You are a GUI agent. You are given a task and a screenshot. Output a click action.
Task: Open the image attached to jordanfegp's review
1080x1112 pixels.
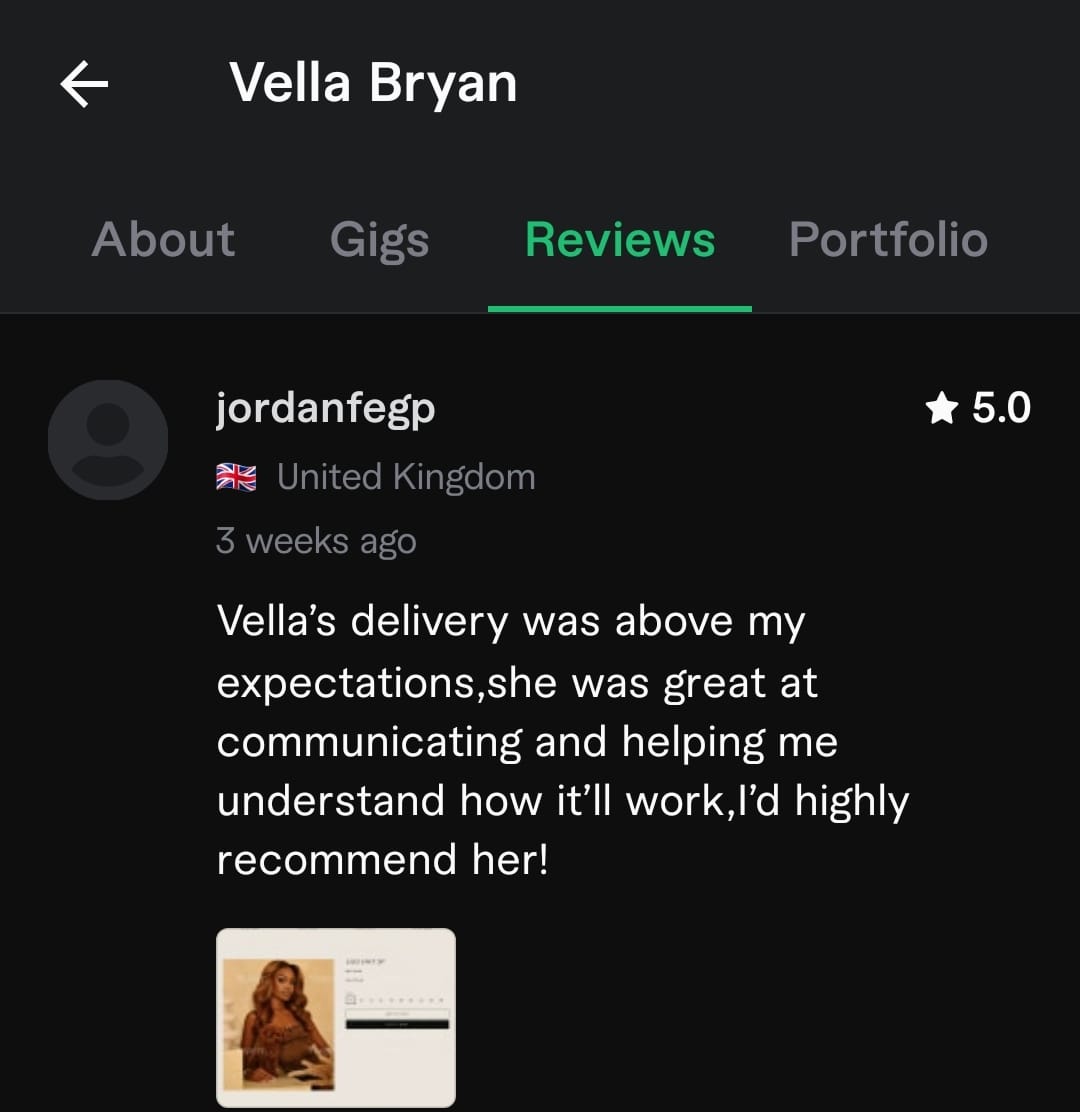point(336,1017)
